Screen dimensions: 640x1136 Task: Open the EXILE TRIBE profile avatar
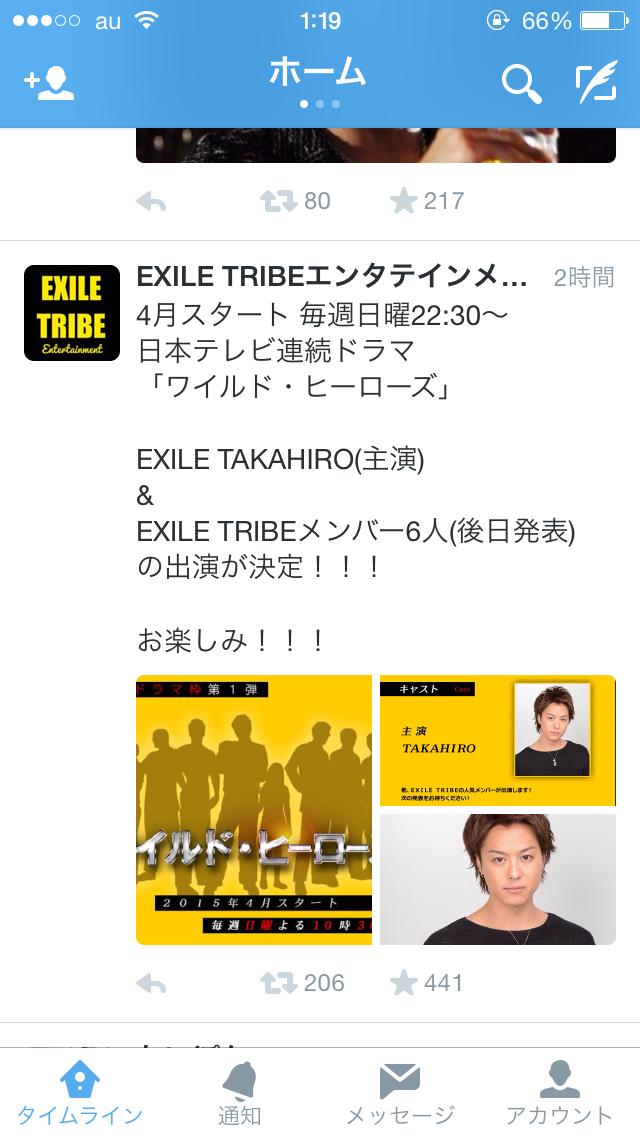pyautogui.click(x=72, y=313)
